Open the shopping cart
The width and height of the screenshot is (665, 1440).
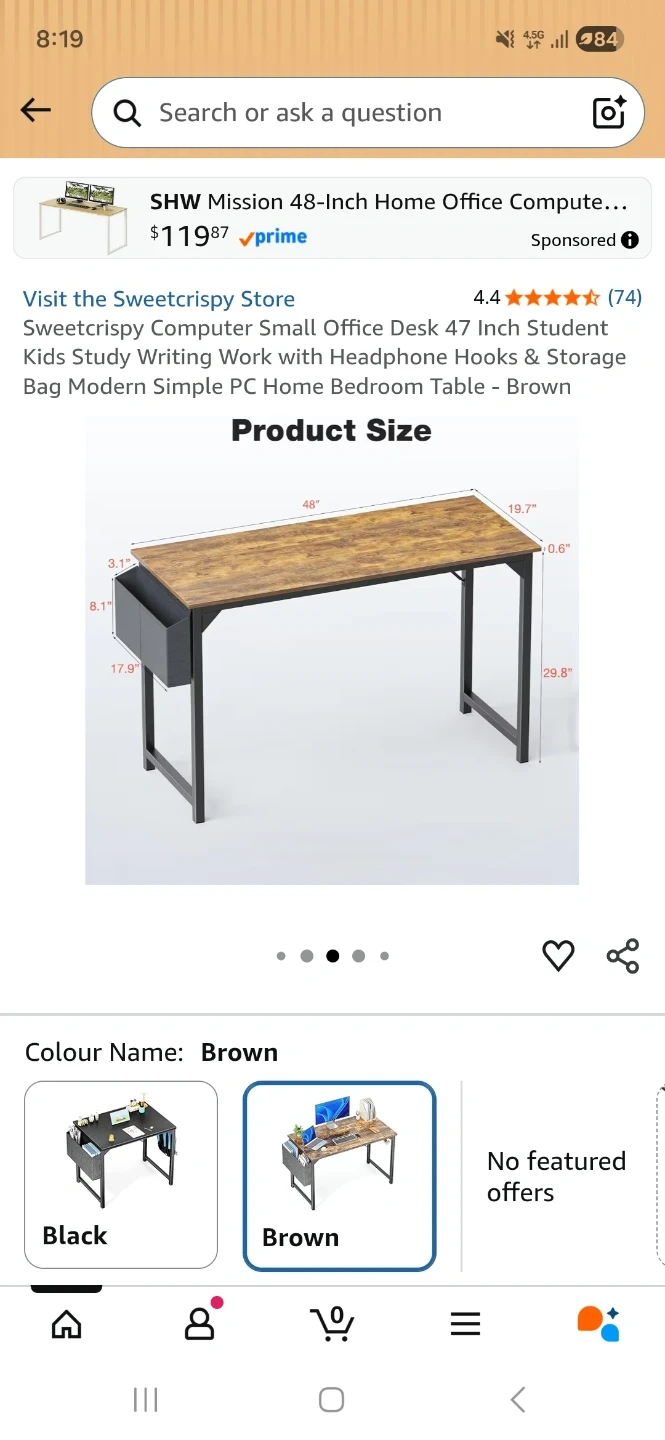(x=332, y=1324)
